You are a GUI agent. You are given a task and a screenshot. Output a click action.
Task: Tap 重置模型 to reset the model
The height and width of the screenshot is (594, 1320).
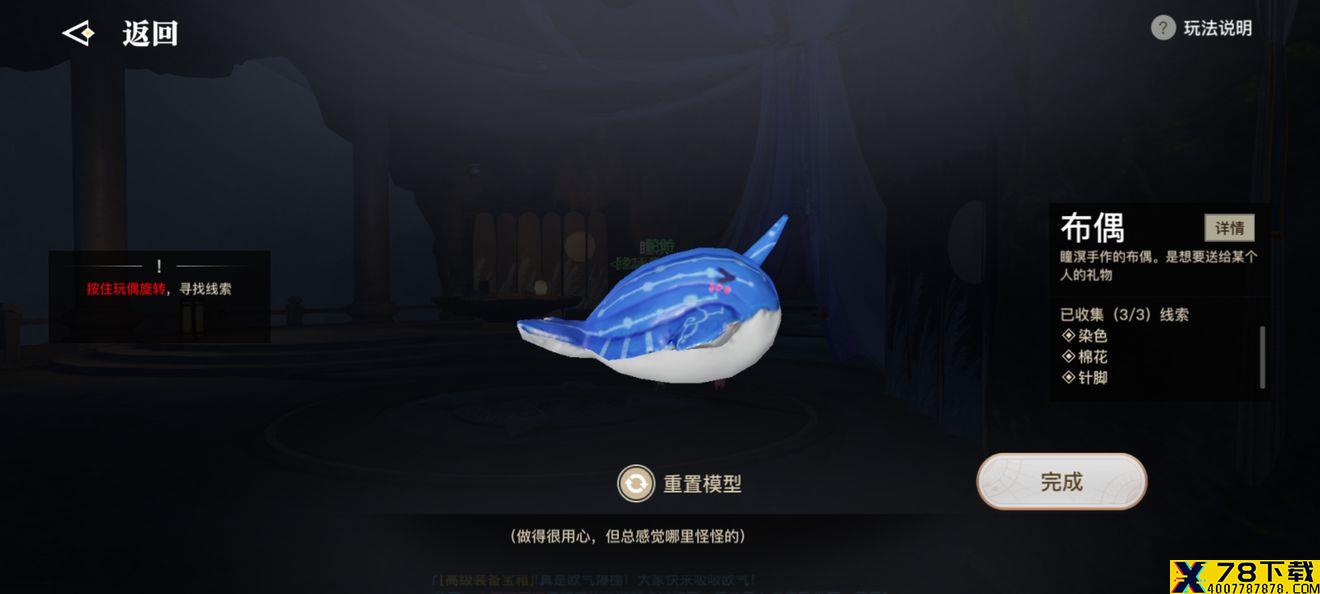(x=680, y=484)
